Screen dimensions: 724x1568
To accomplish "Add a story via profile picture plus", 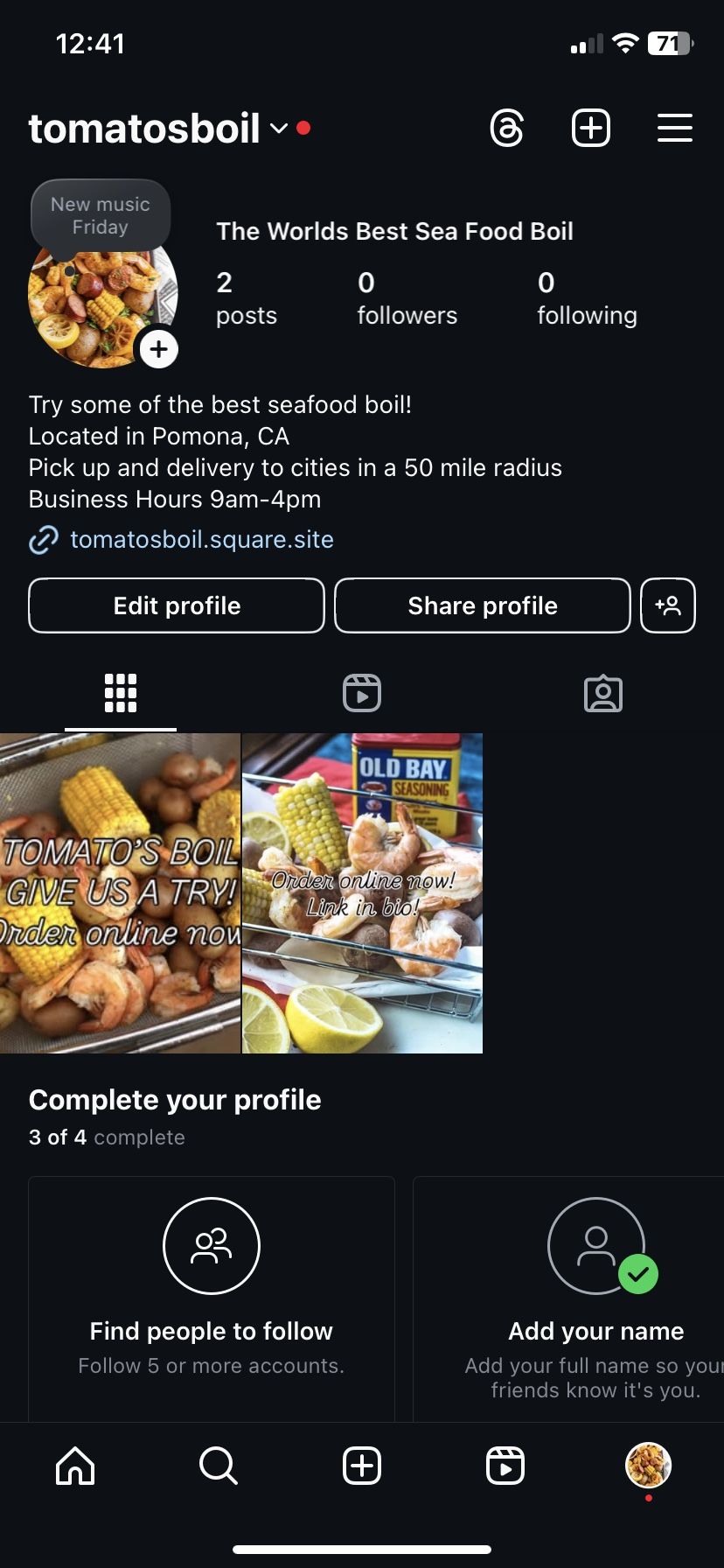I will 158,350.
